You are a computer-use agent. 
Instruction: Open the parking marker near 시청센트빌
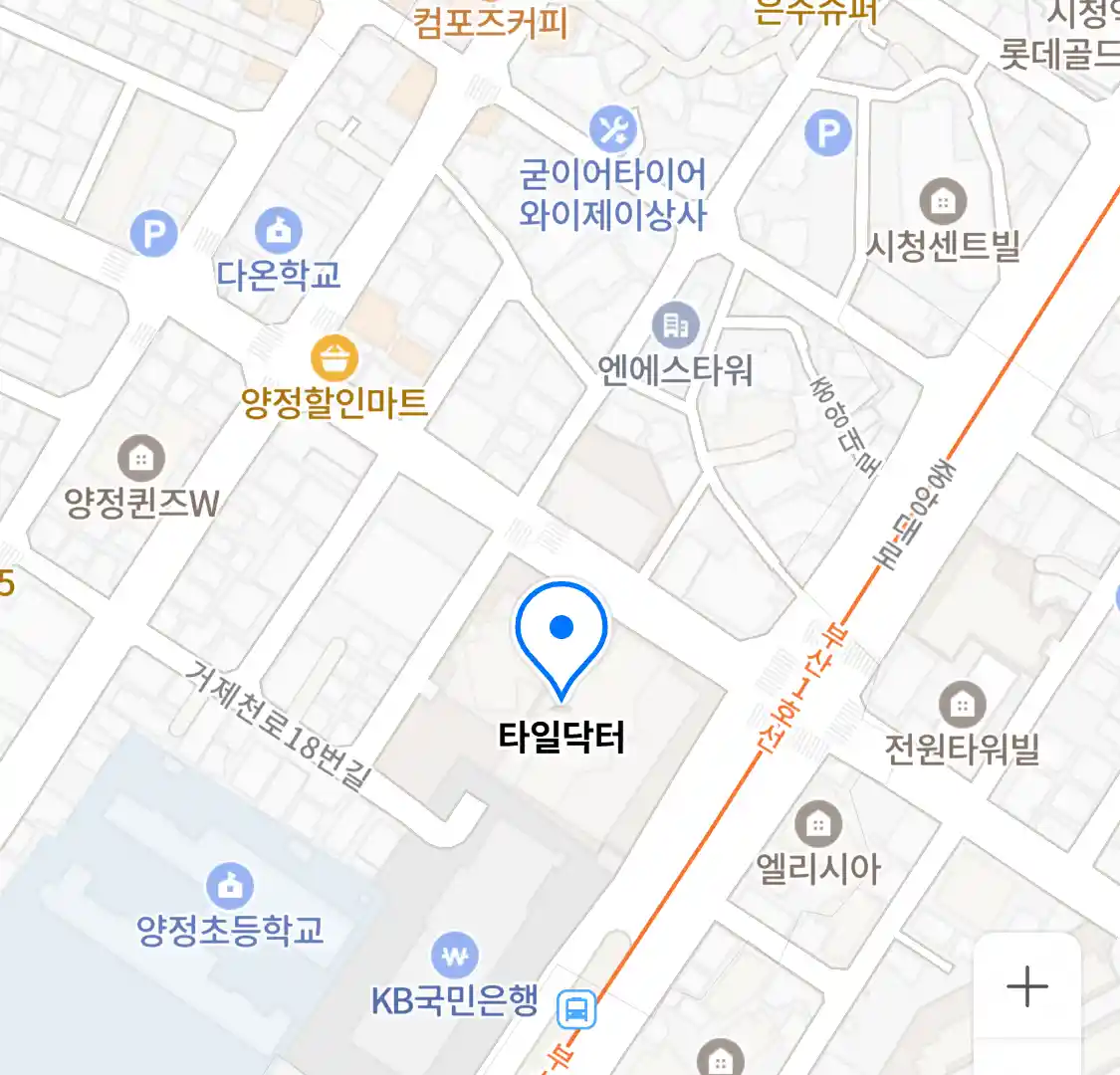coord(827,132)
